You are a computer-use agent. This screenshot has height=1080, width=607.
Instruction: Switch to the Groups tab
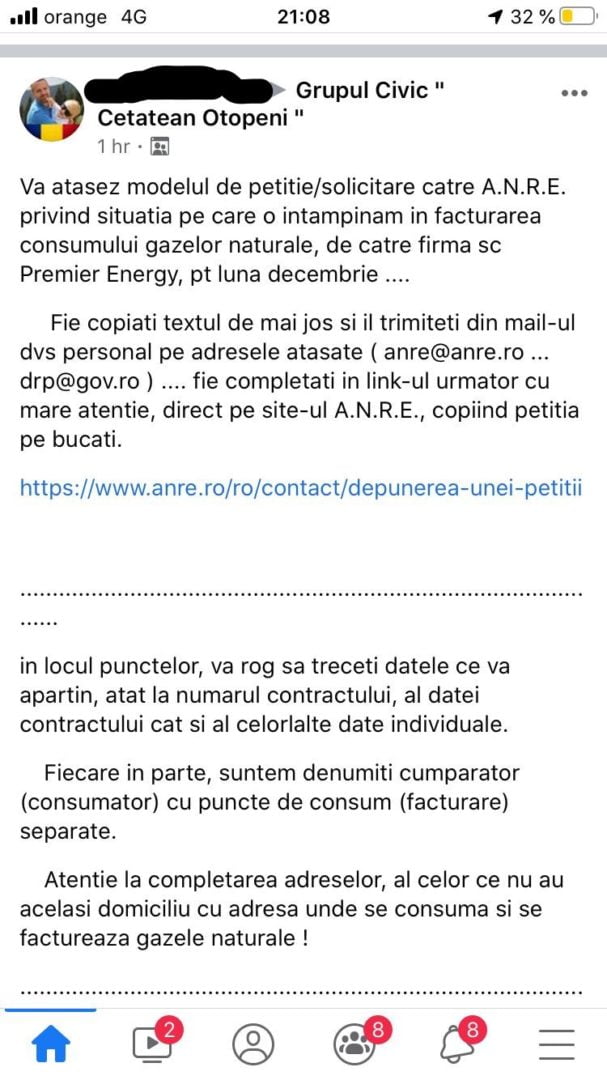pyautogui.click(x=355, y=1044)
